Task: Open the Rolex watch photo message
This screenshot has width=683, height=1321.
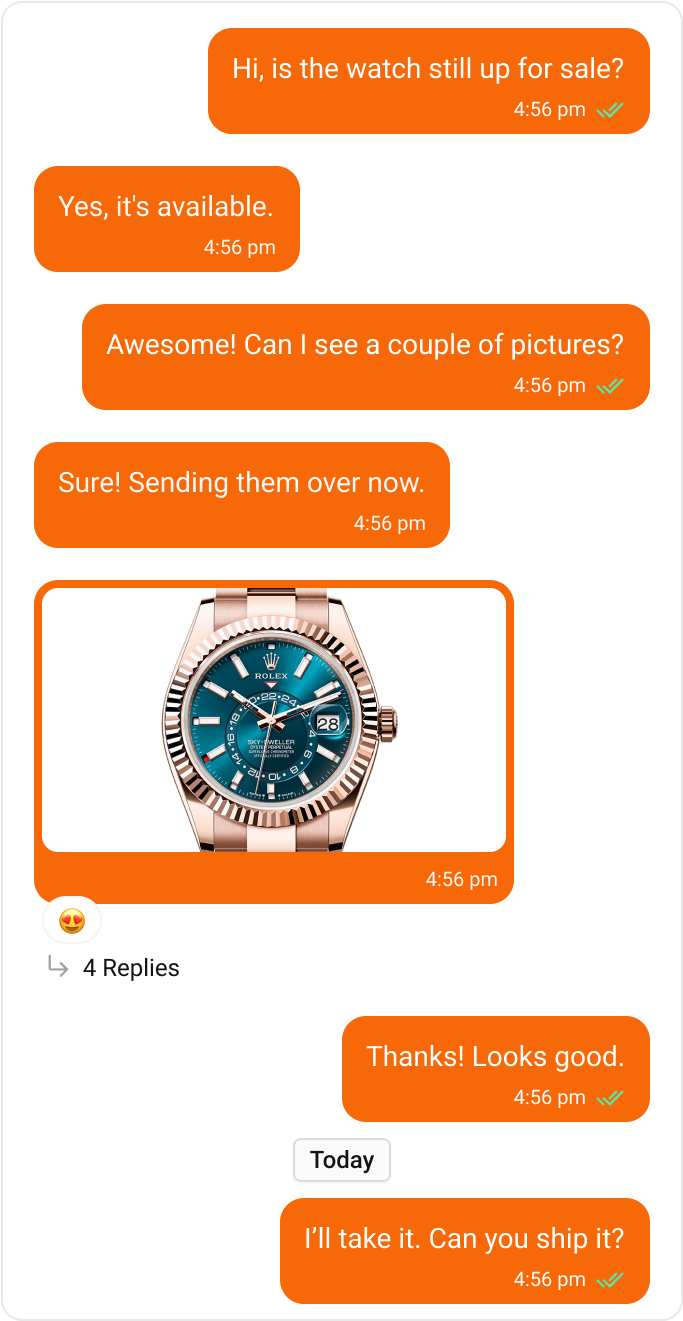Action: 273,720
